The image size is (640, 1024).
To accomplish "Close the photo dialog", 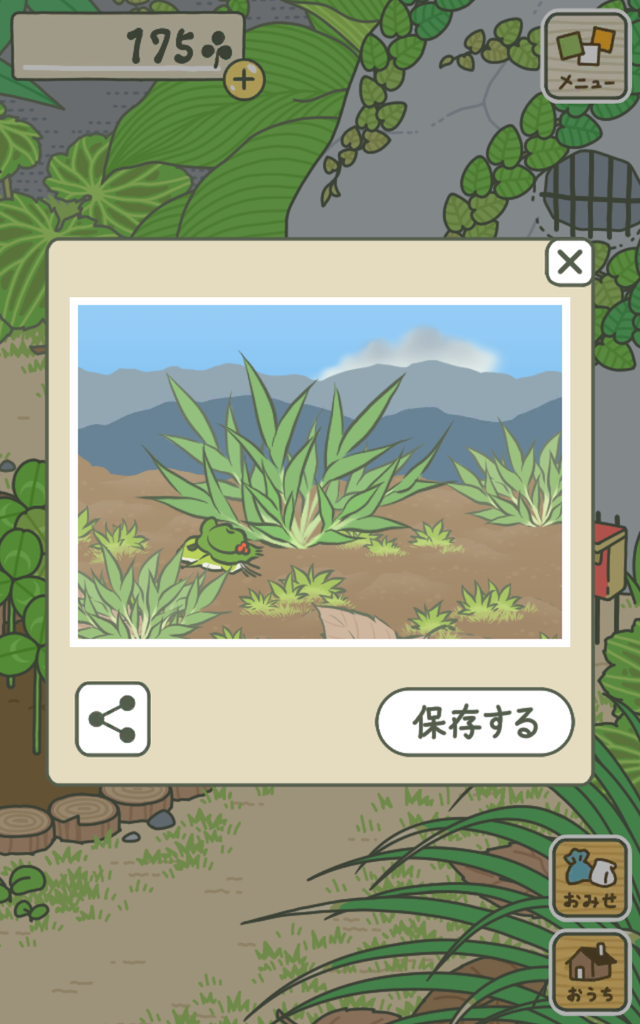I will [x=569, y=263].
